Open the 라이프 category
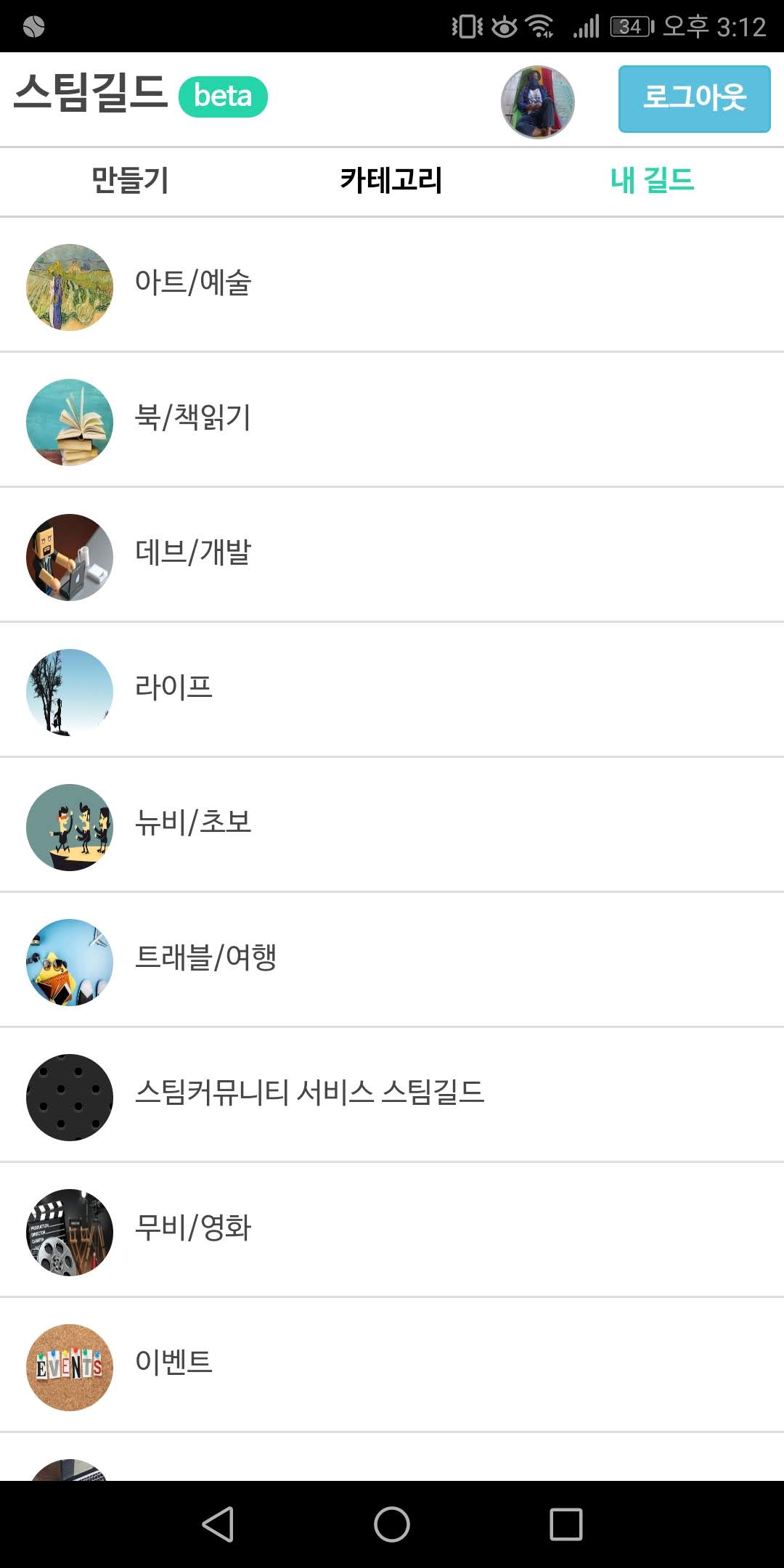The height and width of the screenshot is (1568, 784). (174, 688)
